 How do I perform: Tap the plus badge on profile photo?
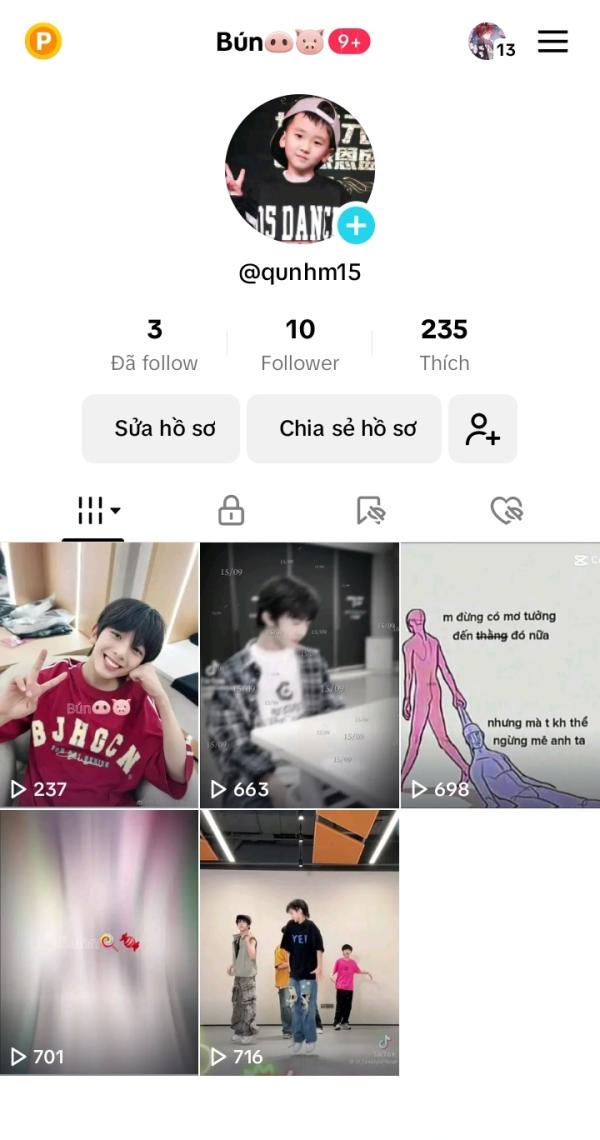[x=355, y=226]
